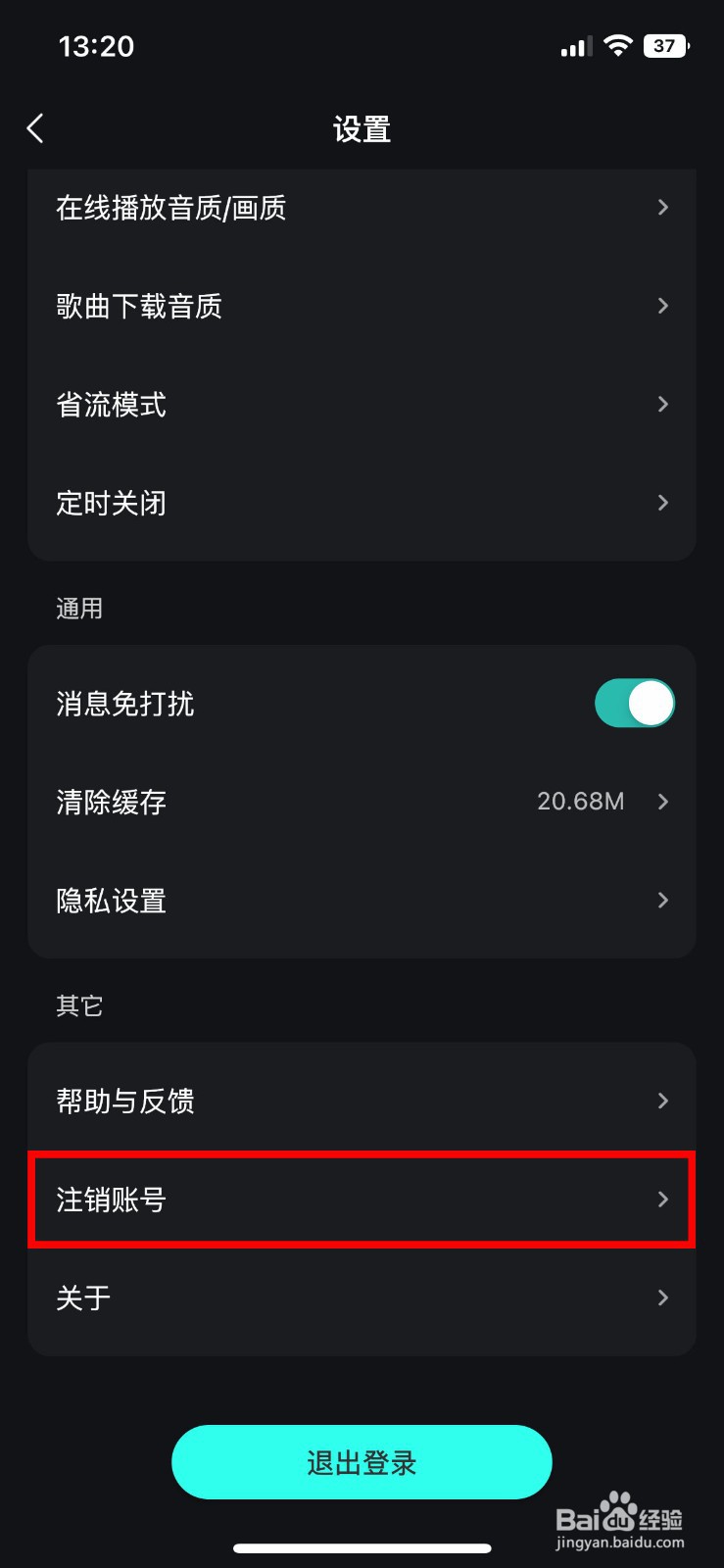Select the 注销账号 row

(x=361, y=1200)
